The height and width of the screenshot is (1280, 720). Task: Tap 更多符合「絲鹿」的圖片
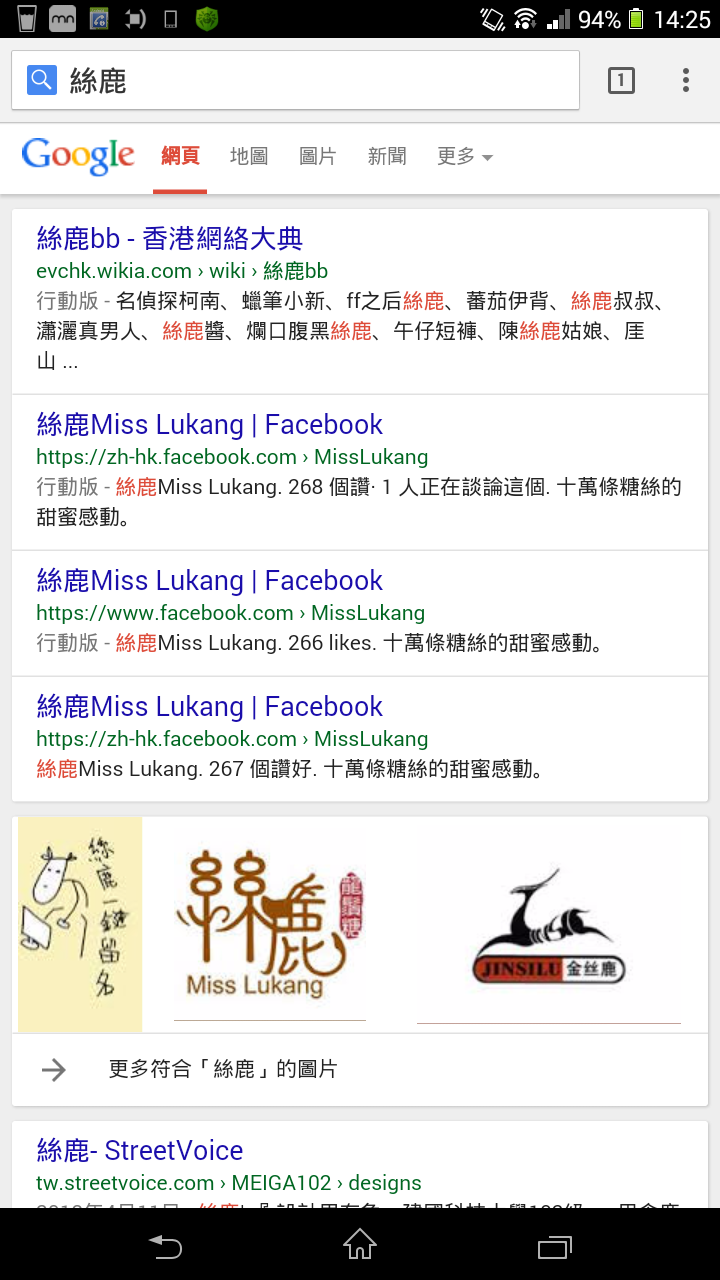(x=222, y=1069)
